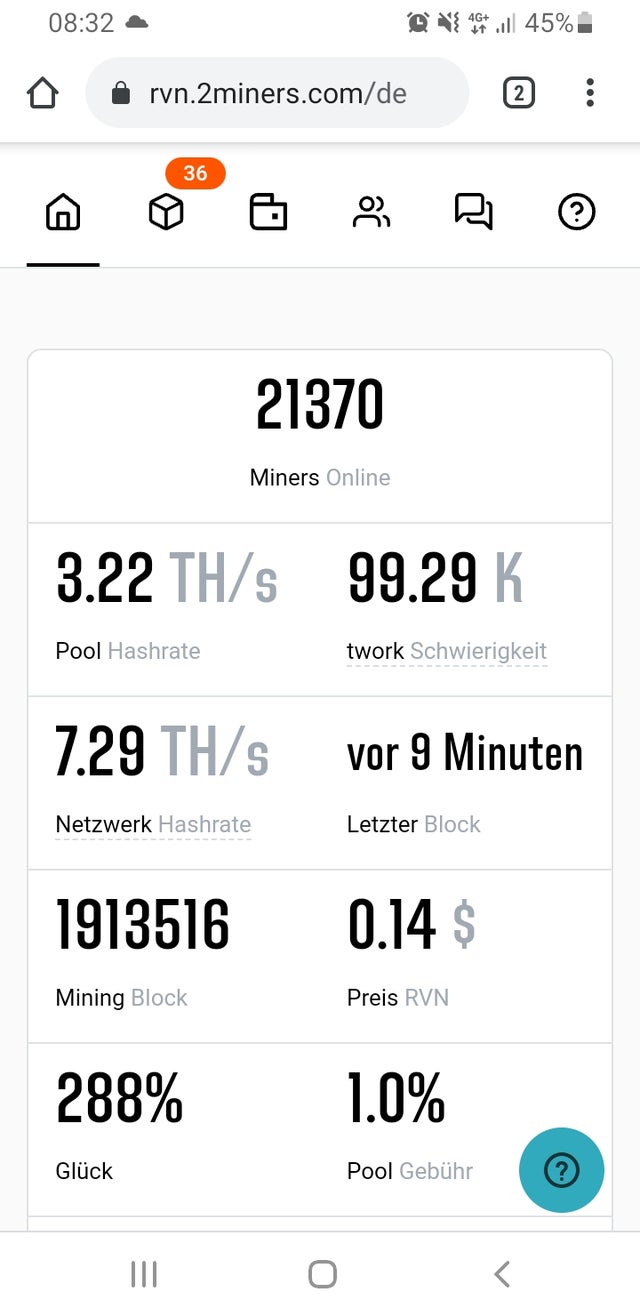Open the floating teal help button
The image size is (640, 1316).
562,1170
